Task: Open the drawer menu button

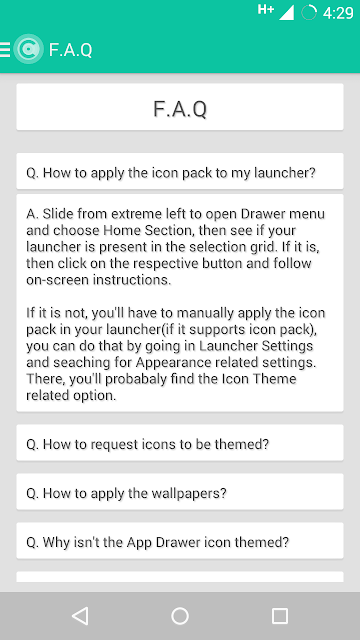Action: click(x=5, y=49)
